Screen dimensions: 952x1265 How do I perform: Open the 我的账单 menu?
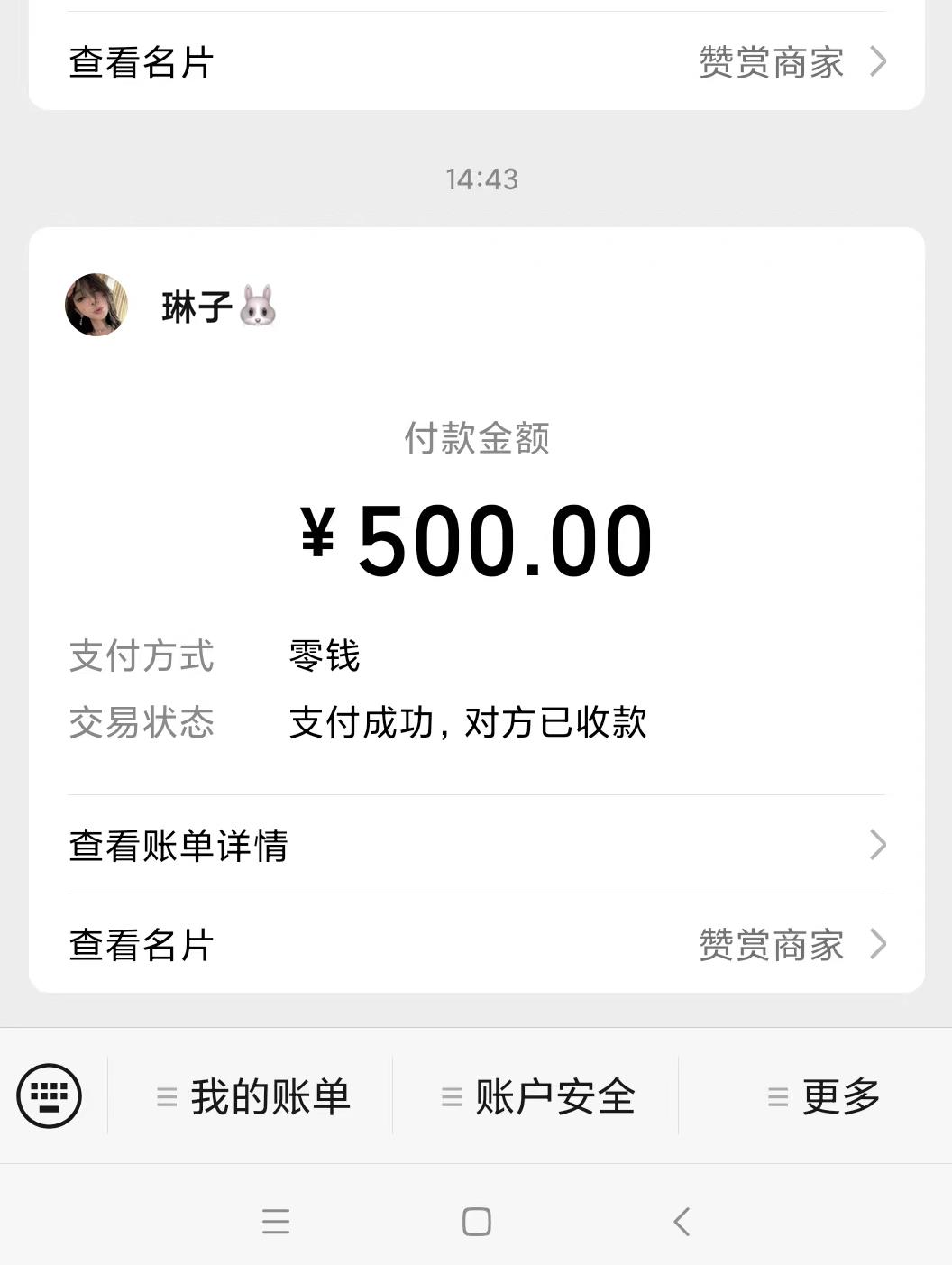(253, 1096)
